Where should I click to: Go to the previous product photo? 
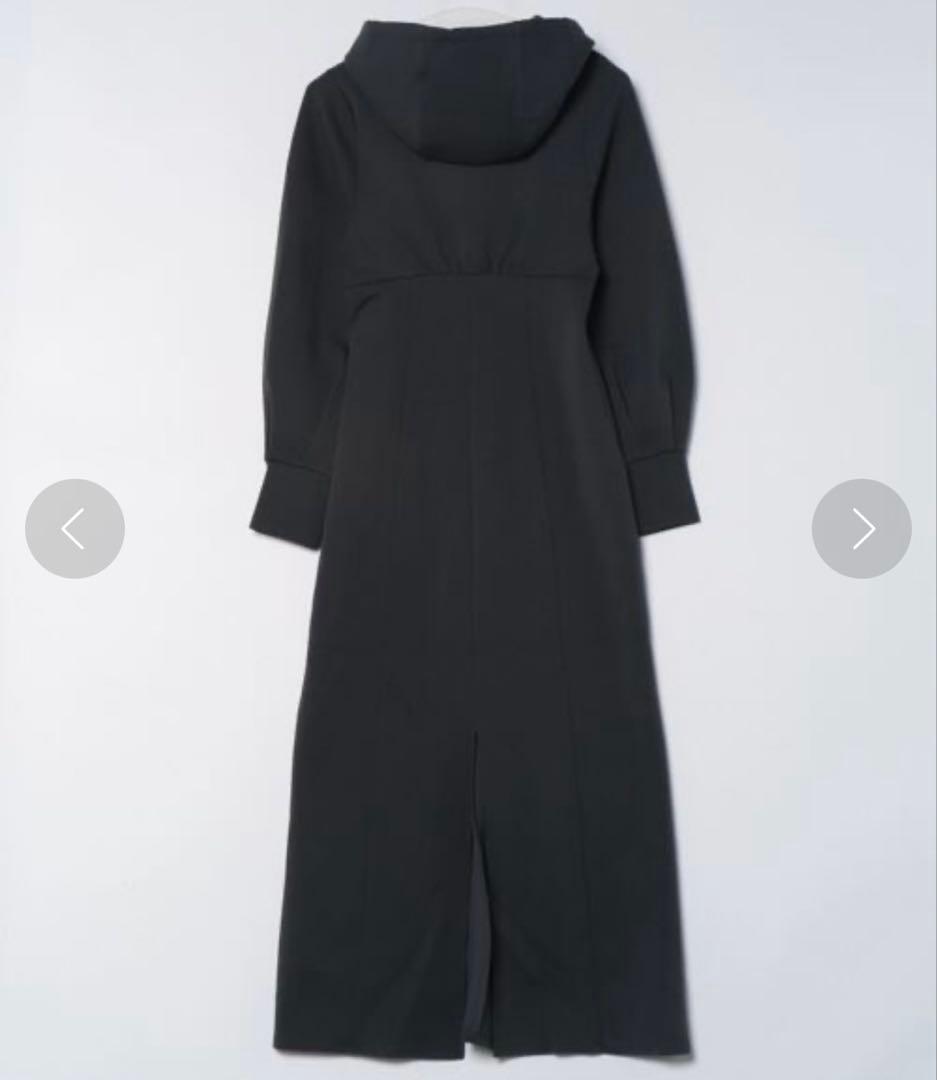coord(75,528)
